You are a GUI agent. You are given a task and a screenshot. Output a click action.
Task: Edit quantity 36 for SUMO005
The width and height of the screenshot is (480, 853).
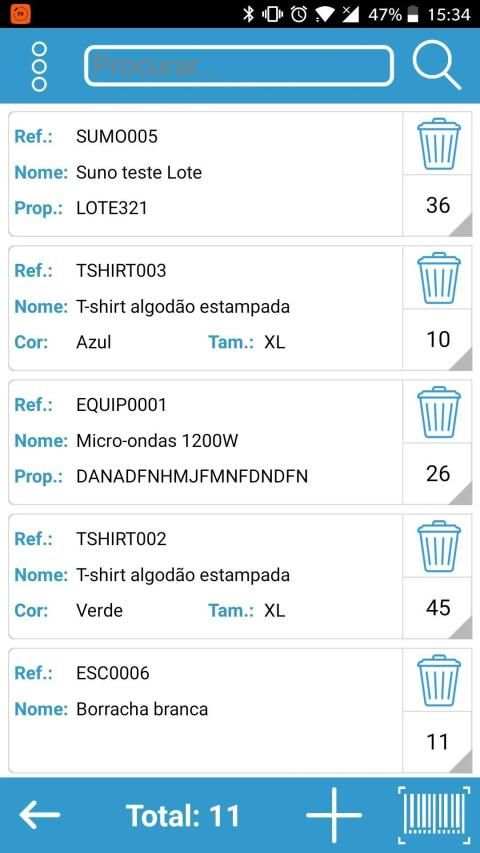click(438, 206)
